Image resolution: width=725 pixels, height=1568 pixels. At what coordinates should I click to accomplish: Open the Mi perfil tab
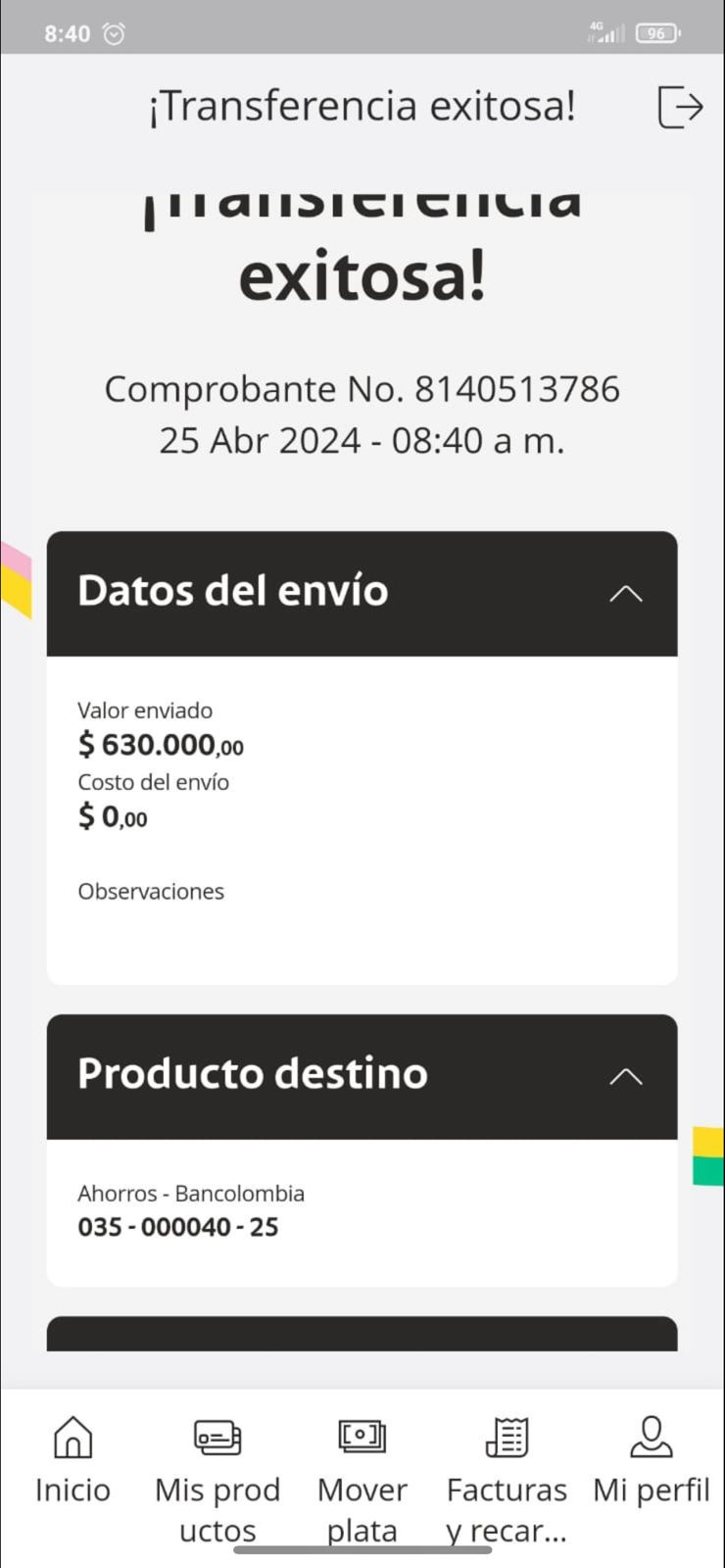(x=651, y=1462)
